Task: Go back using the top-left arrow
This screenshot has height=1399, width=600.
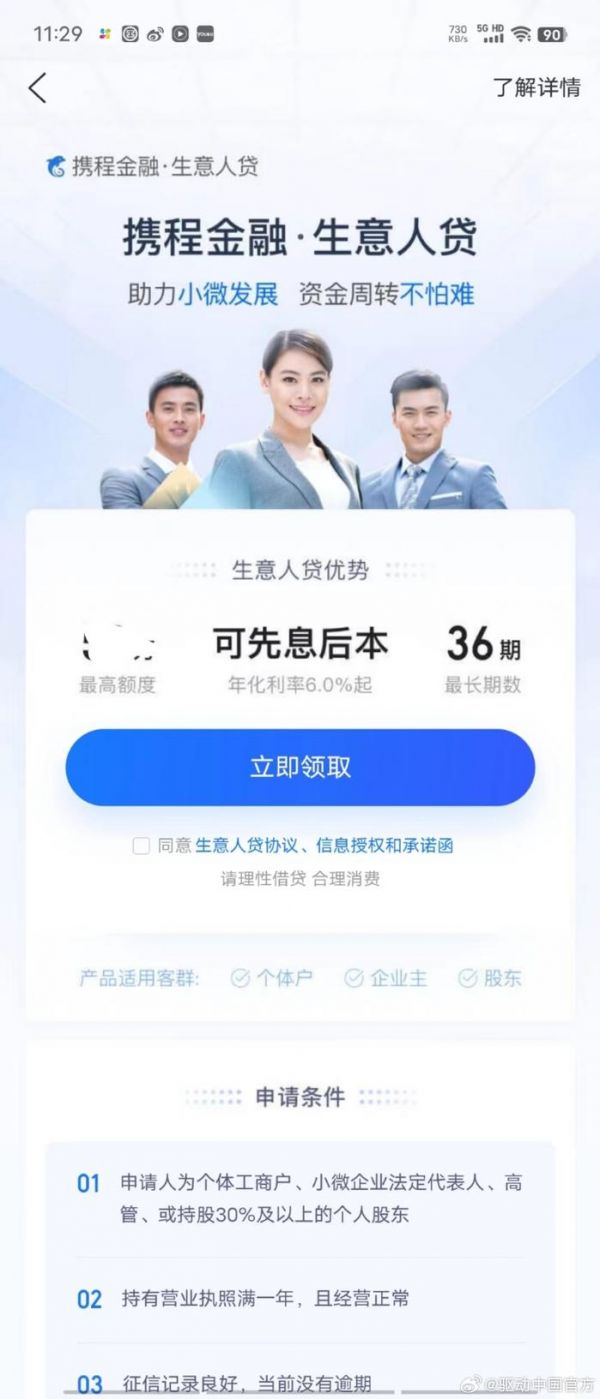Action: click(x=38, y=88)
